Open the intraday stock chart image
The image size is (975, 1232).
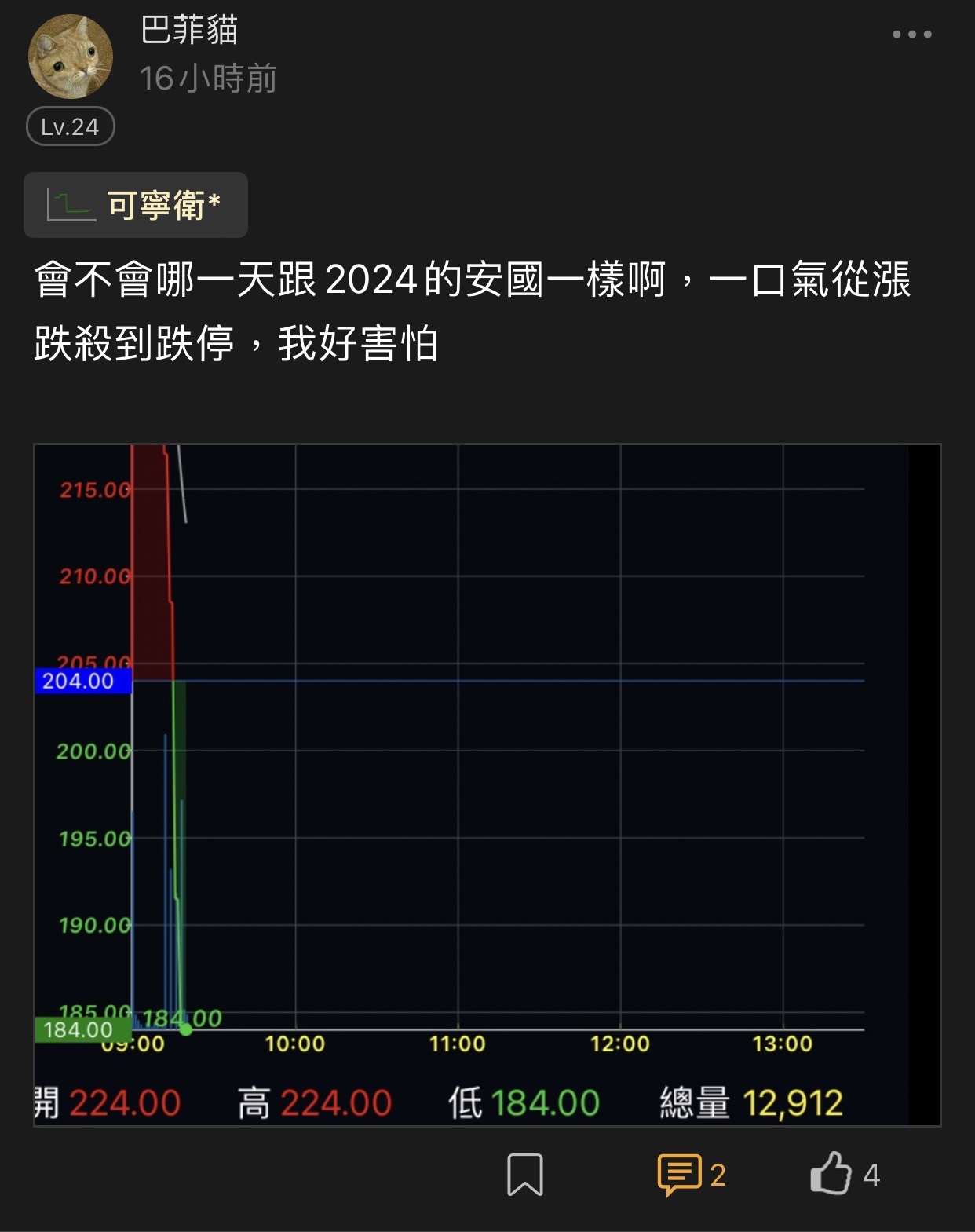(487, 785)
